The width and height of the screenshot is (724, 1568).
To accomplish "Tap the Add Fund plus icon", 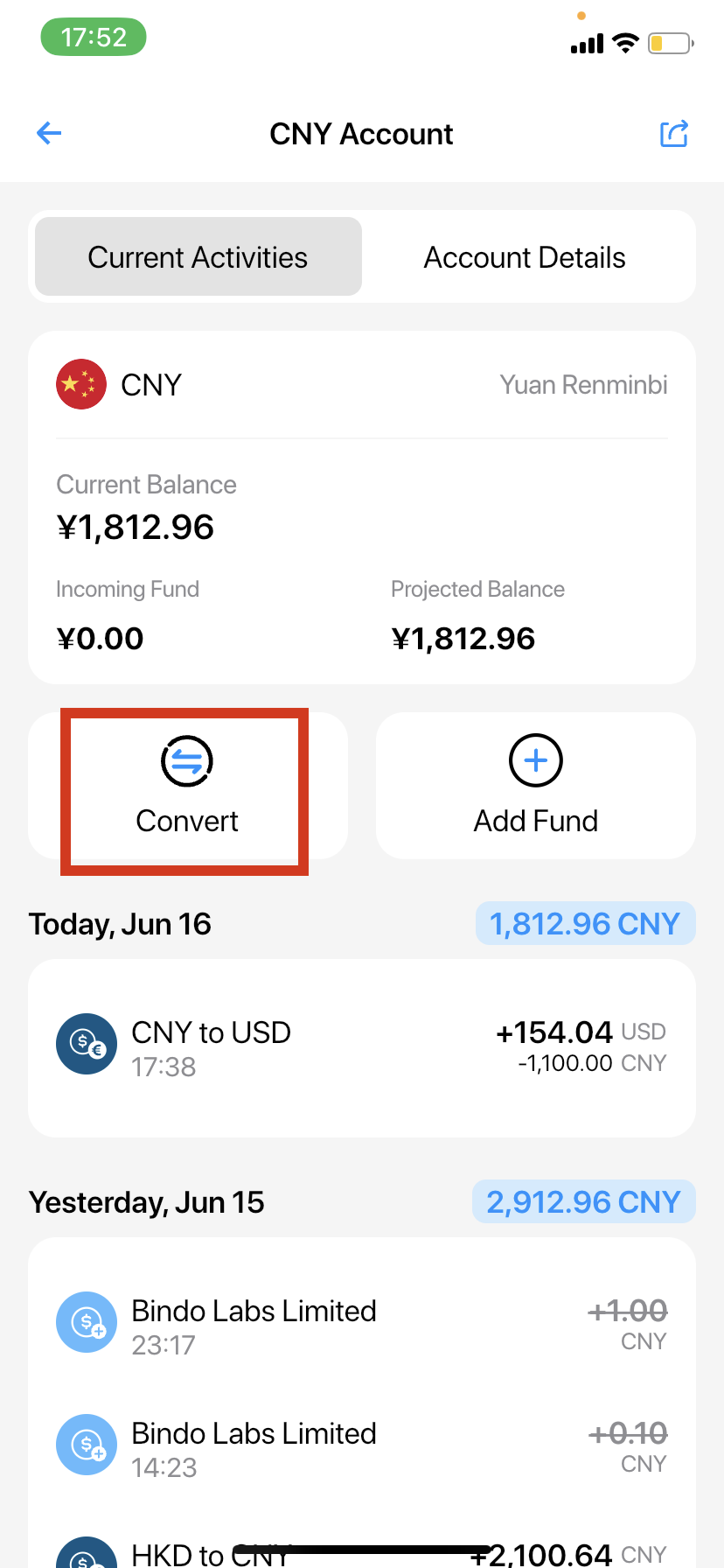I will tap(535, 760).
